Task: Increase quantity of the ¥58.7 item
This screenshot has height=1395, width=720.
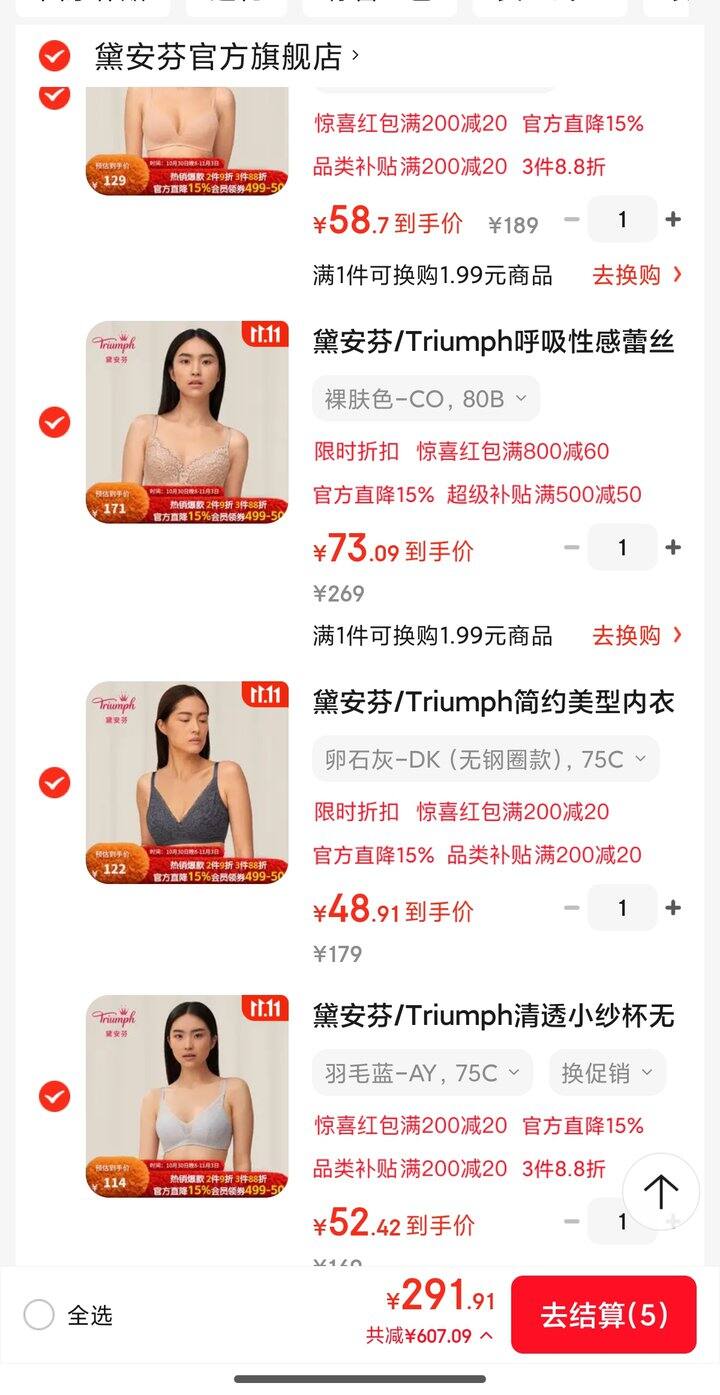Action: click(x=673, y=220)
